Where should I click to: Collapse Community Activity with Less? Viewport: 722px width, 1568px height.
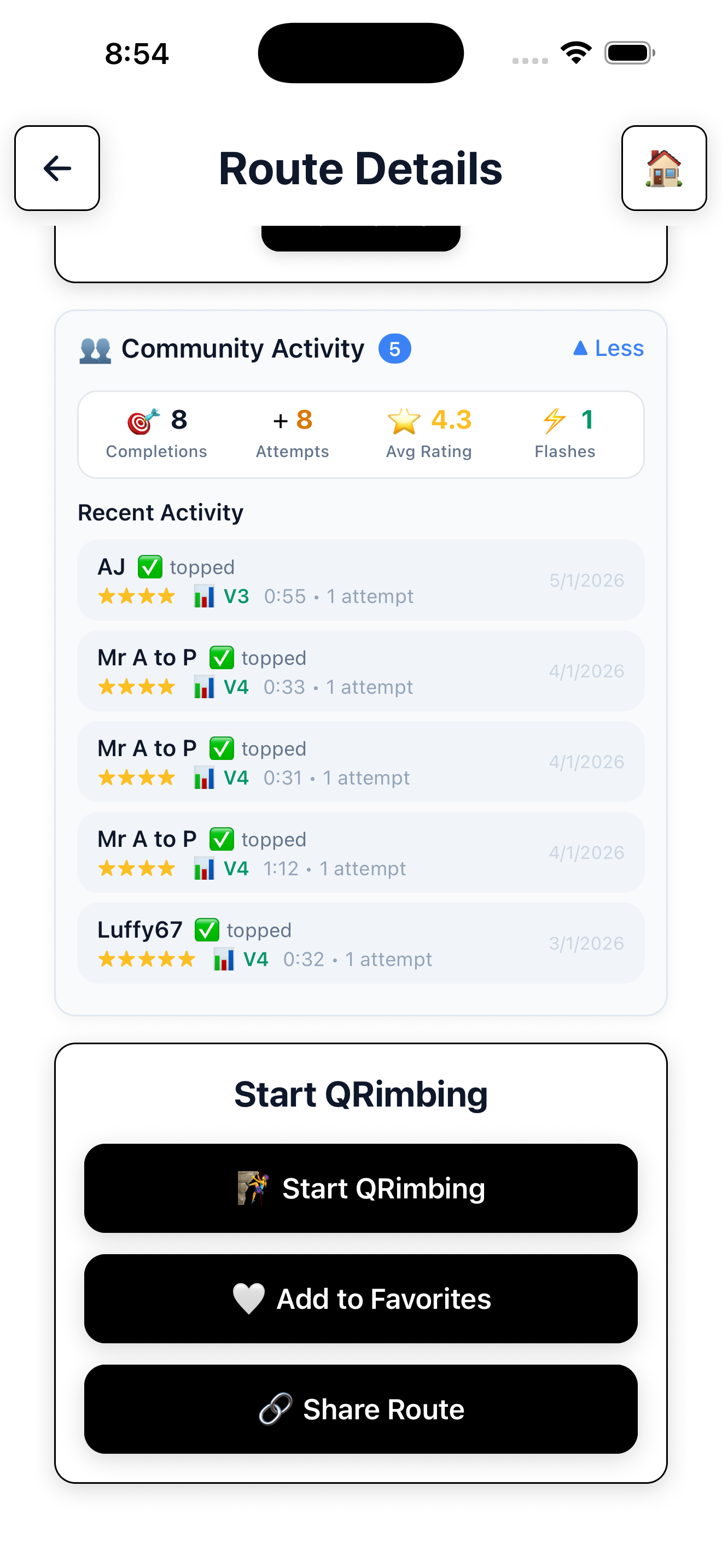point(608,348)
